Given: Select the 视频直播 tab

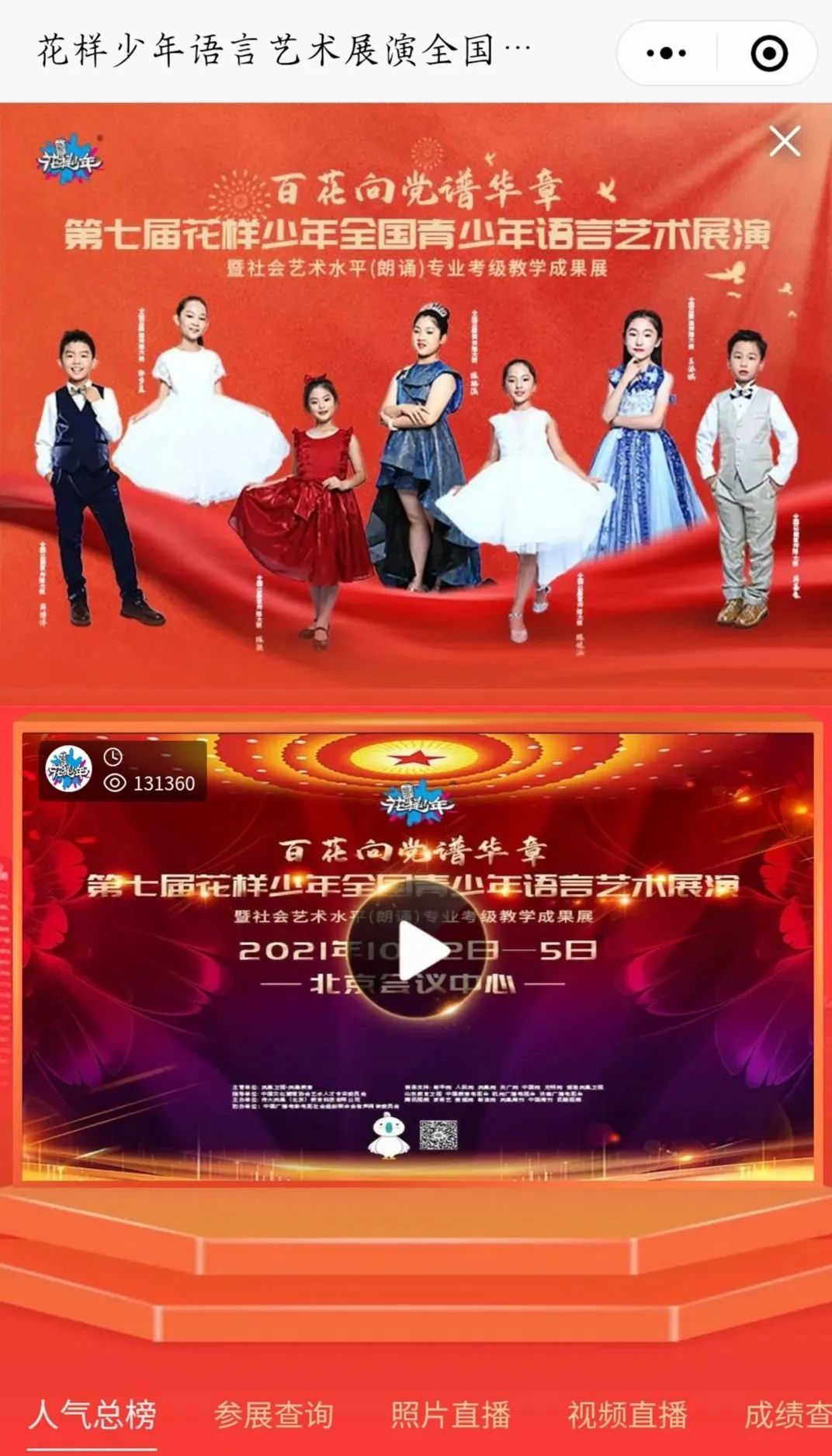Looking at the screenshot, I should 627,1415.
